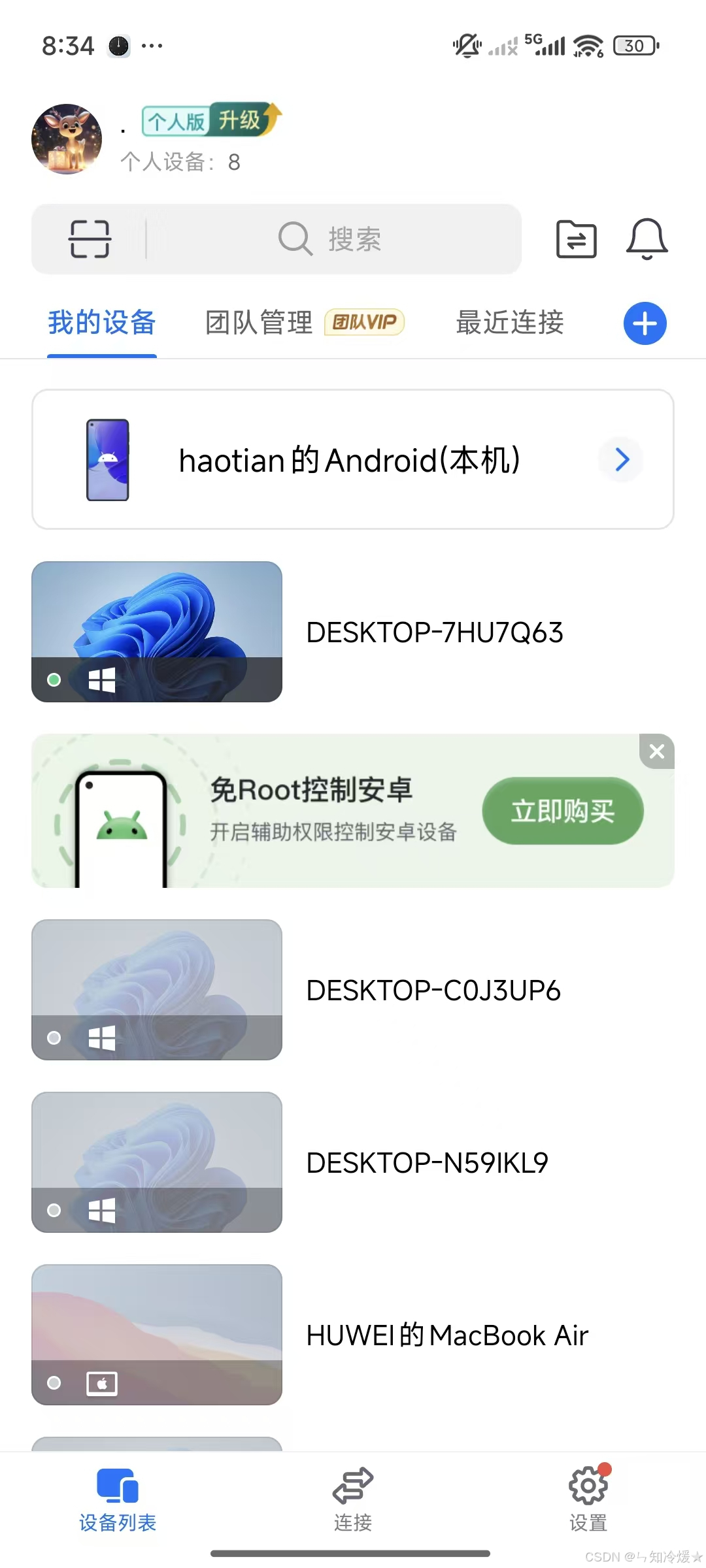The image size is (706, 1568).
Task: Open the QR scan icon
Action: coord(90,239)
